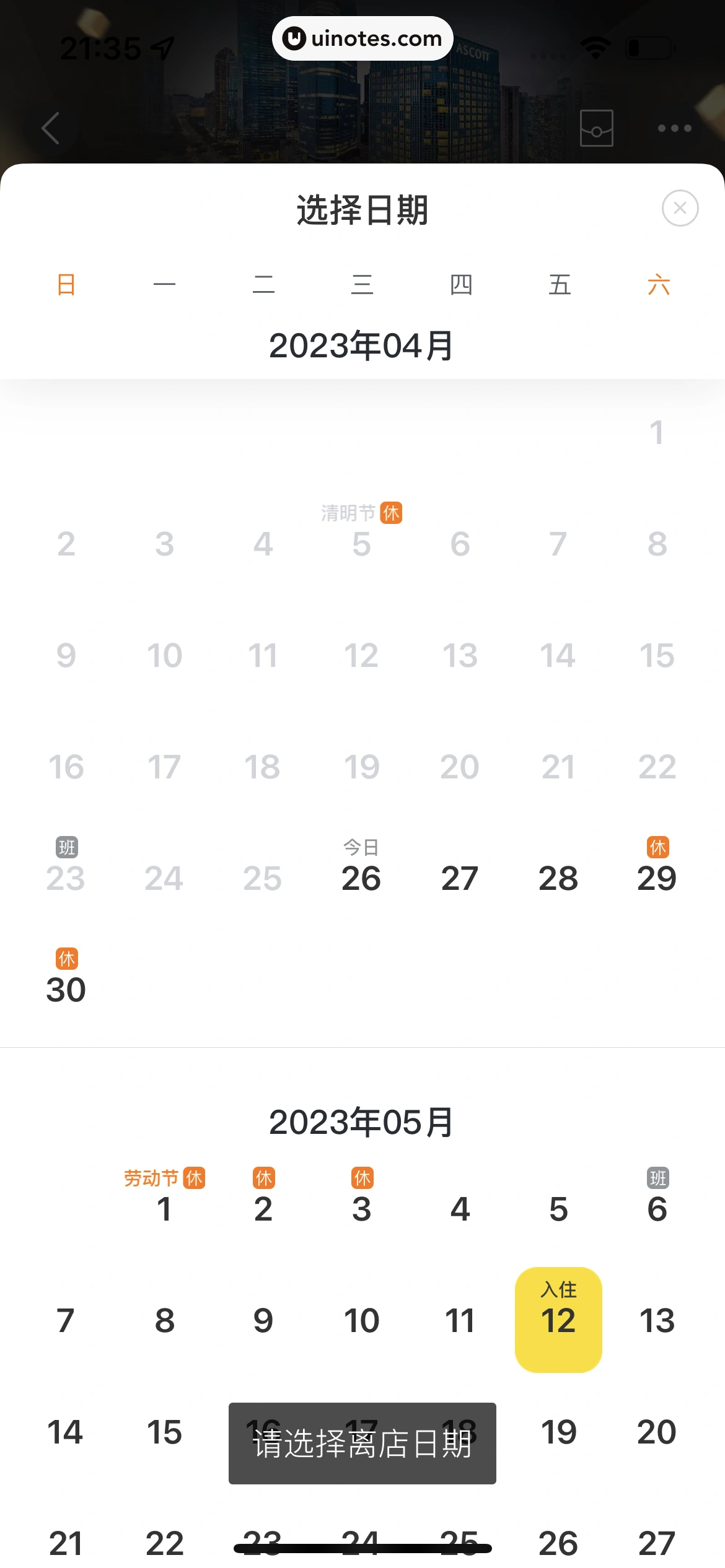Select May 13 as check-out date
The image size is (725, 1568).
click(x=657, y=1320)
